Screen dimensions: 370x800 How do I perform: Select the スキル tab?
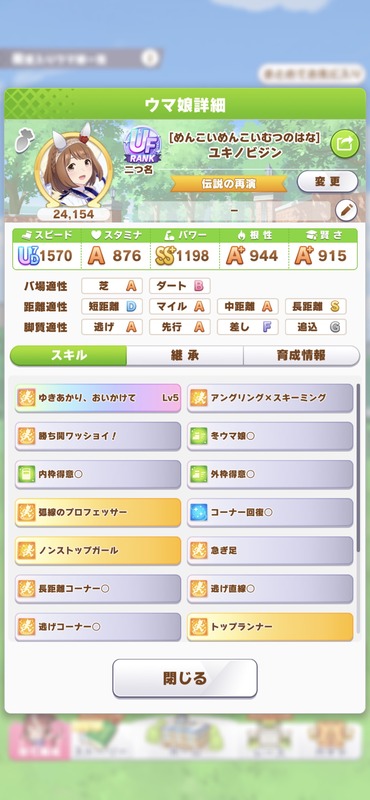click(x=68, y=356)
